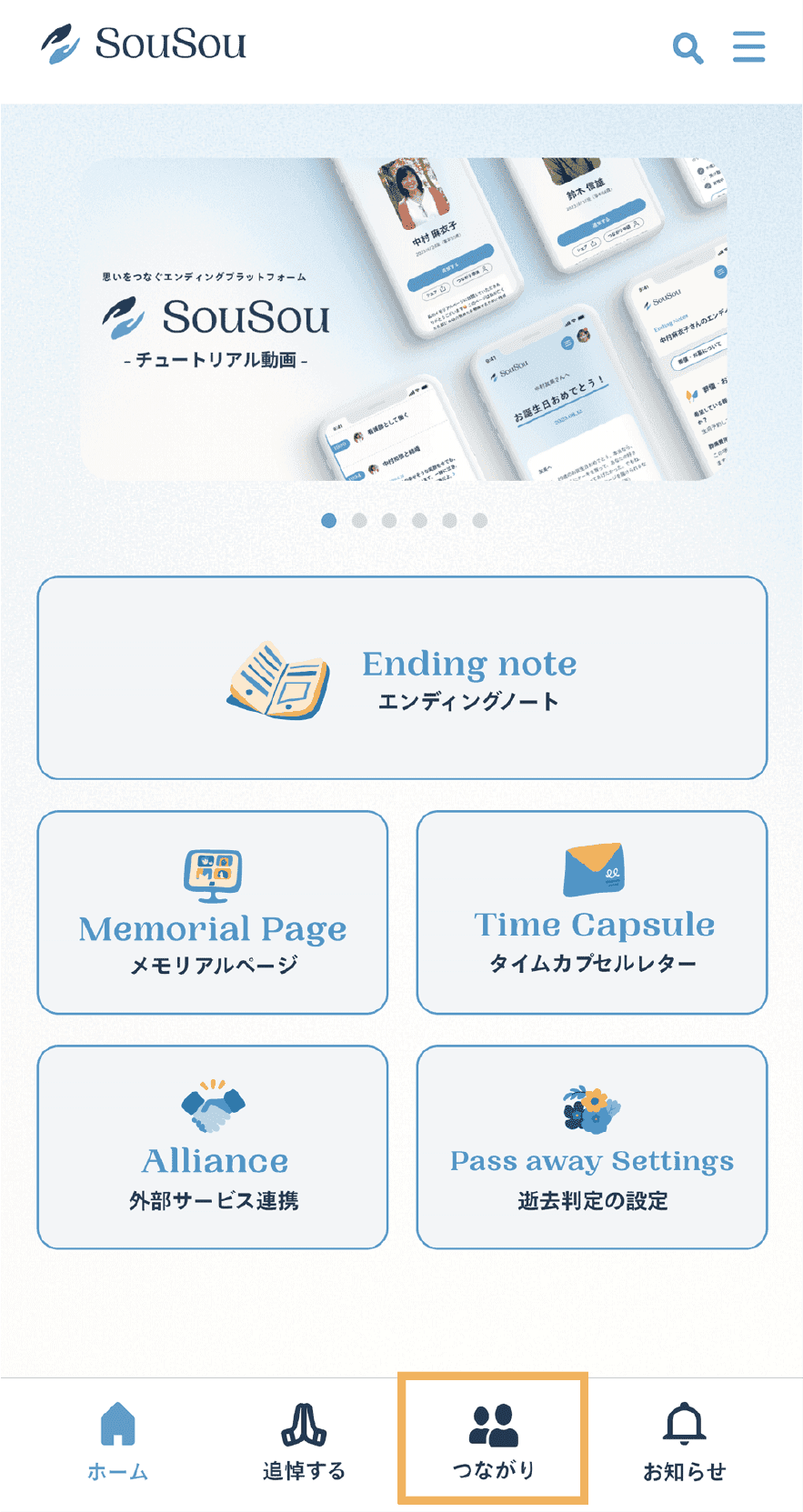Screen dimensions: 803x1512
Task: Switch to the ホーム tab
Action: (x=117, y=1442)
